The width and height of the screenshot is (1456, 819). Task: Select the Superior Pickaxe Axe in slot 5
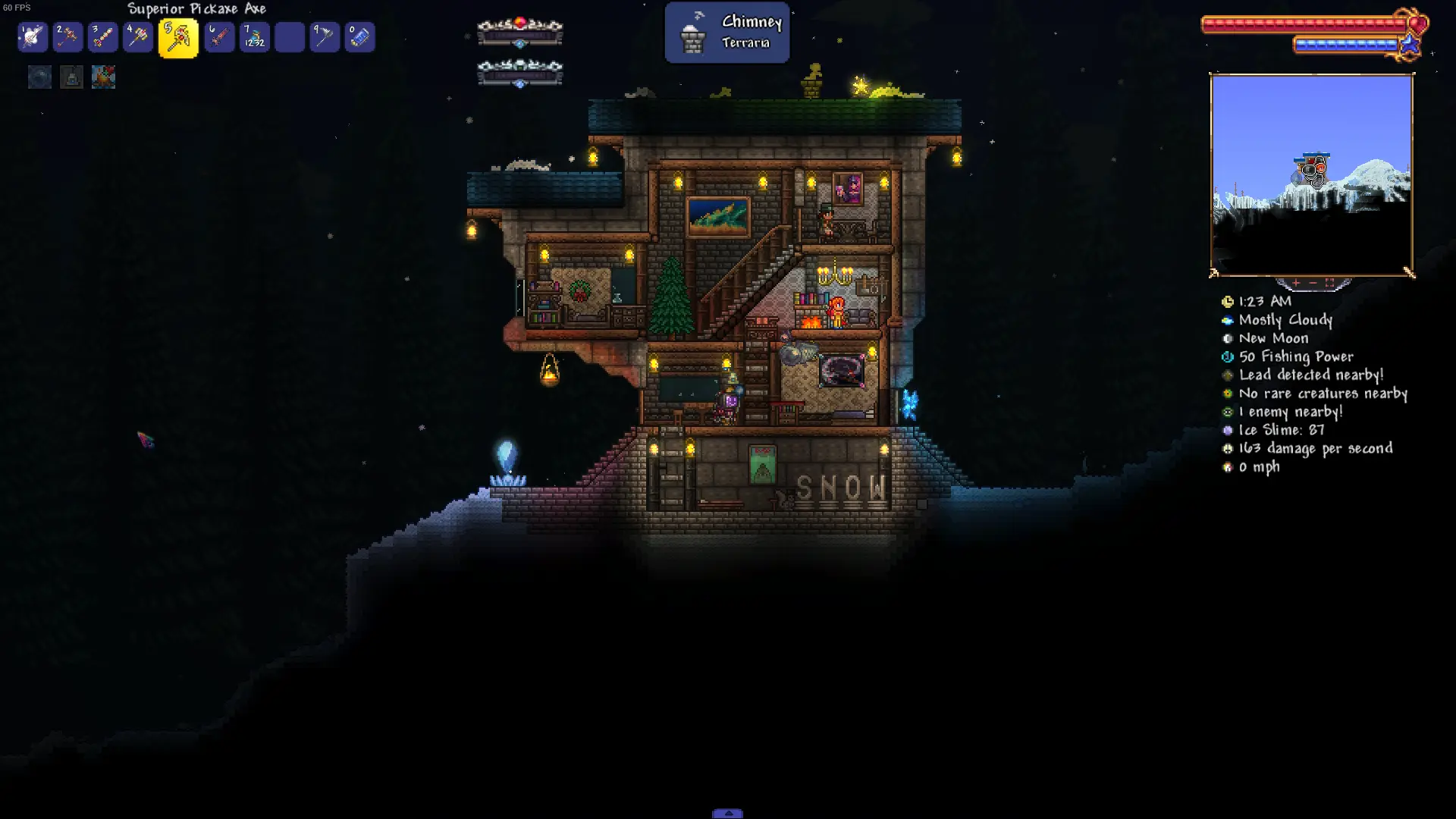[x=178, y=38]
